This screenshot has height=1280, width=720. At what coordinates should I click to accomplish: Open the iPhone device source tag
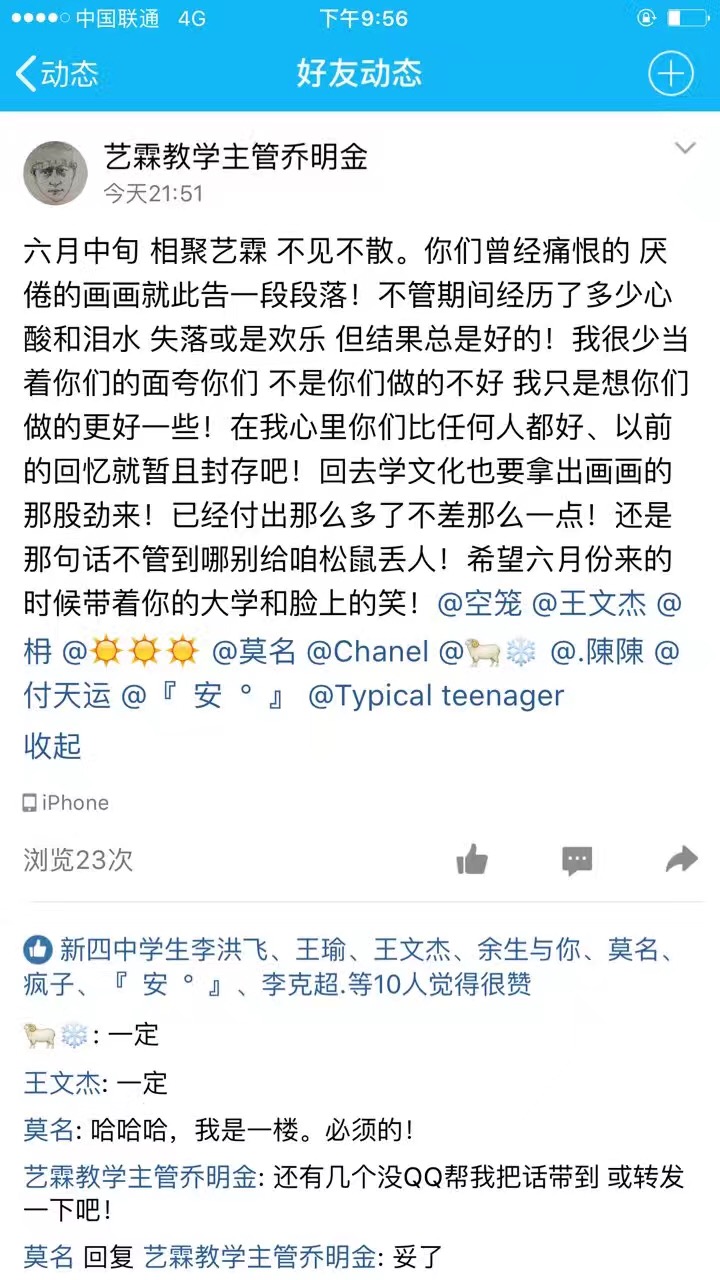click(x=66, y=803)
